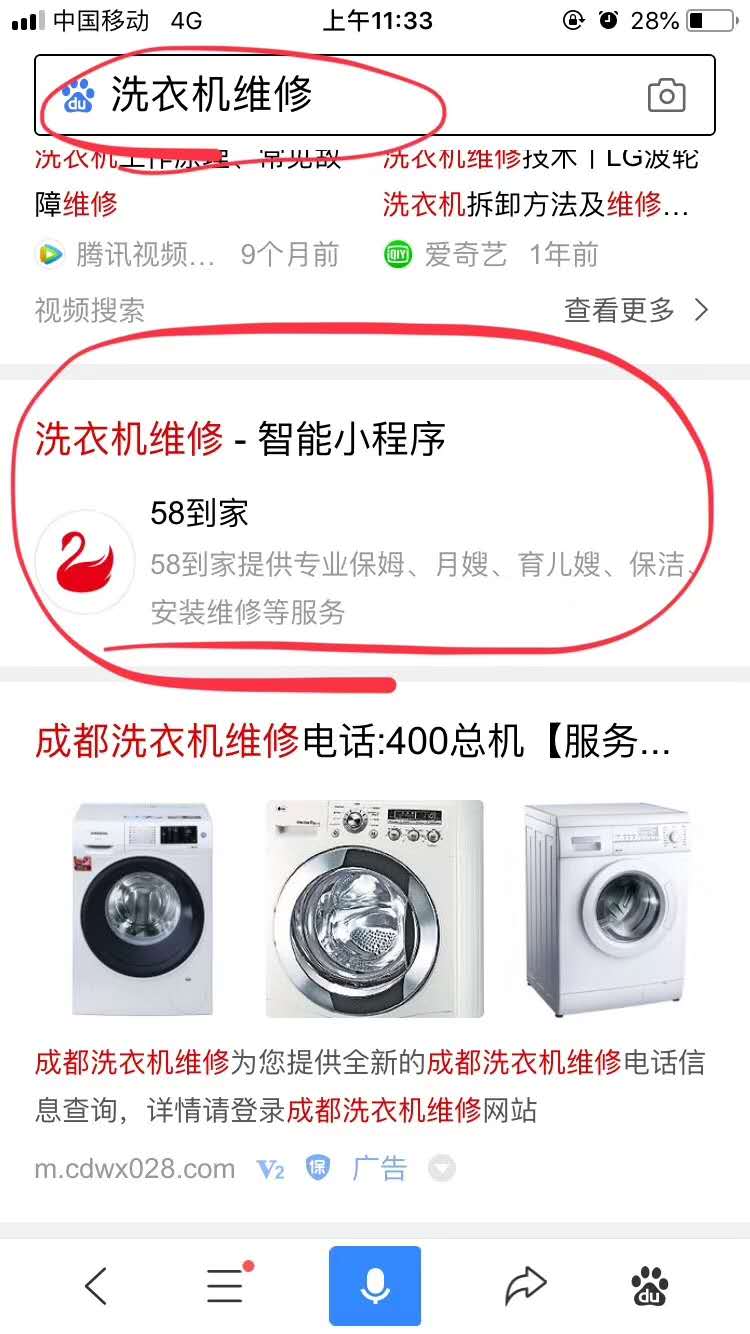Start voice search with the microphone button

(375, 1286)
